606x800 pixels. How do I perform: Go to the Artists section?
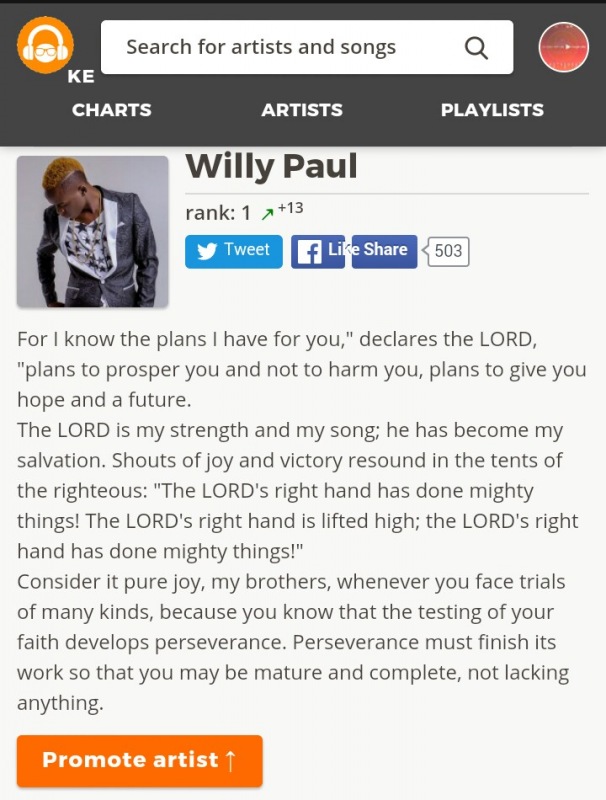302,110
